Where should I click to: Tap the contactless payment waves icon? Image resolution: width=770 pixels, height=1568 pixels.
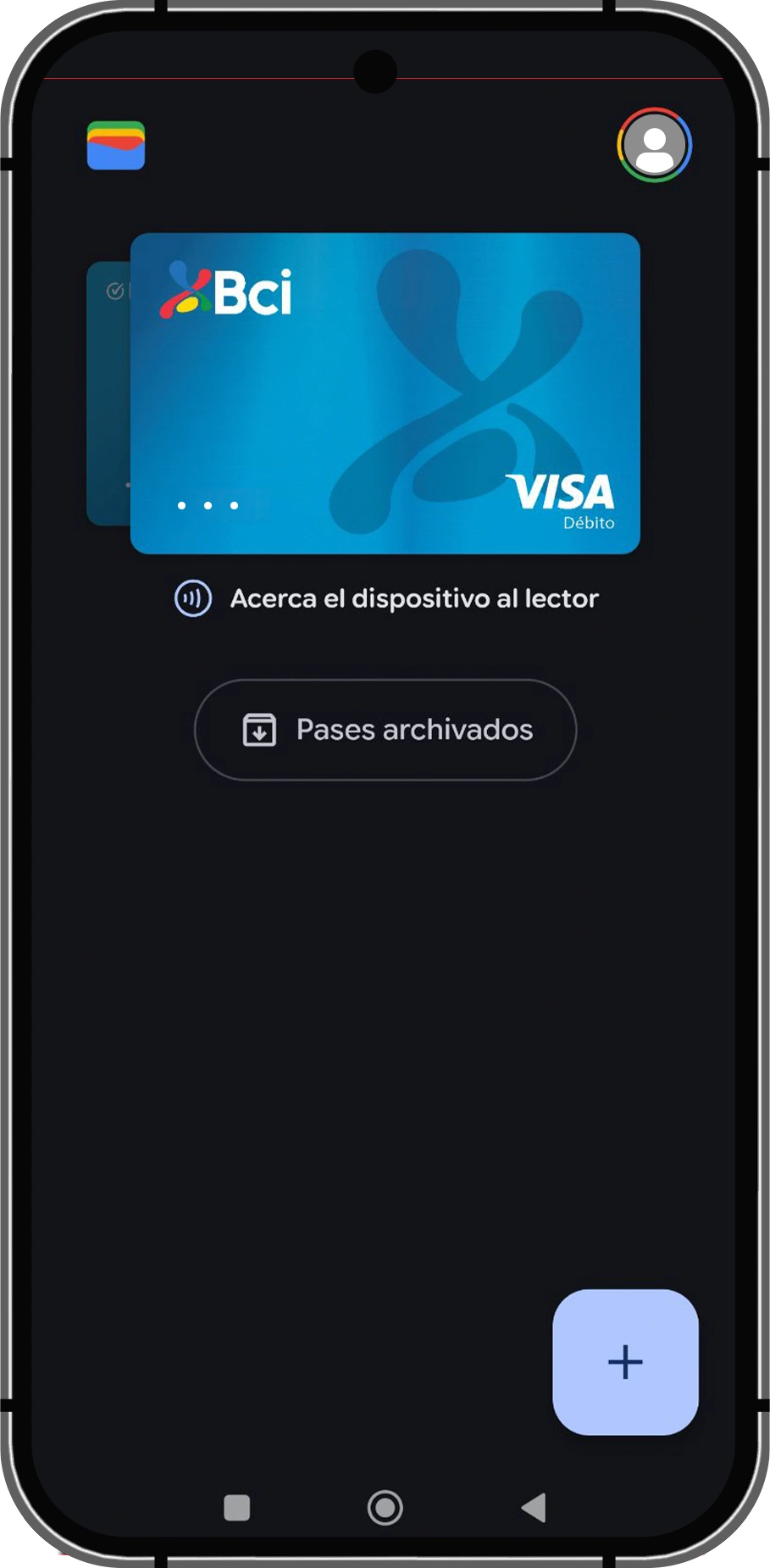(192, 598)
